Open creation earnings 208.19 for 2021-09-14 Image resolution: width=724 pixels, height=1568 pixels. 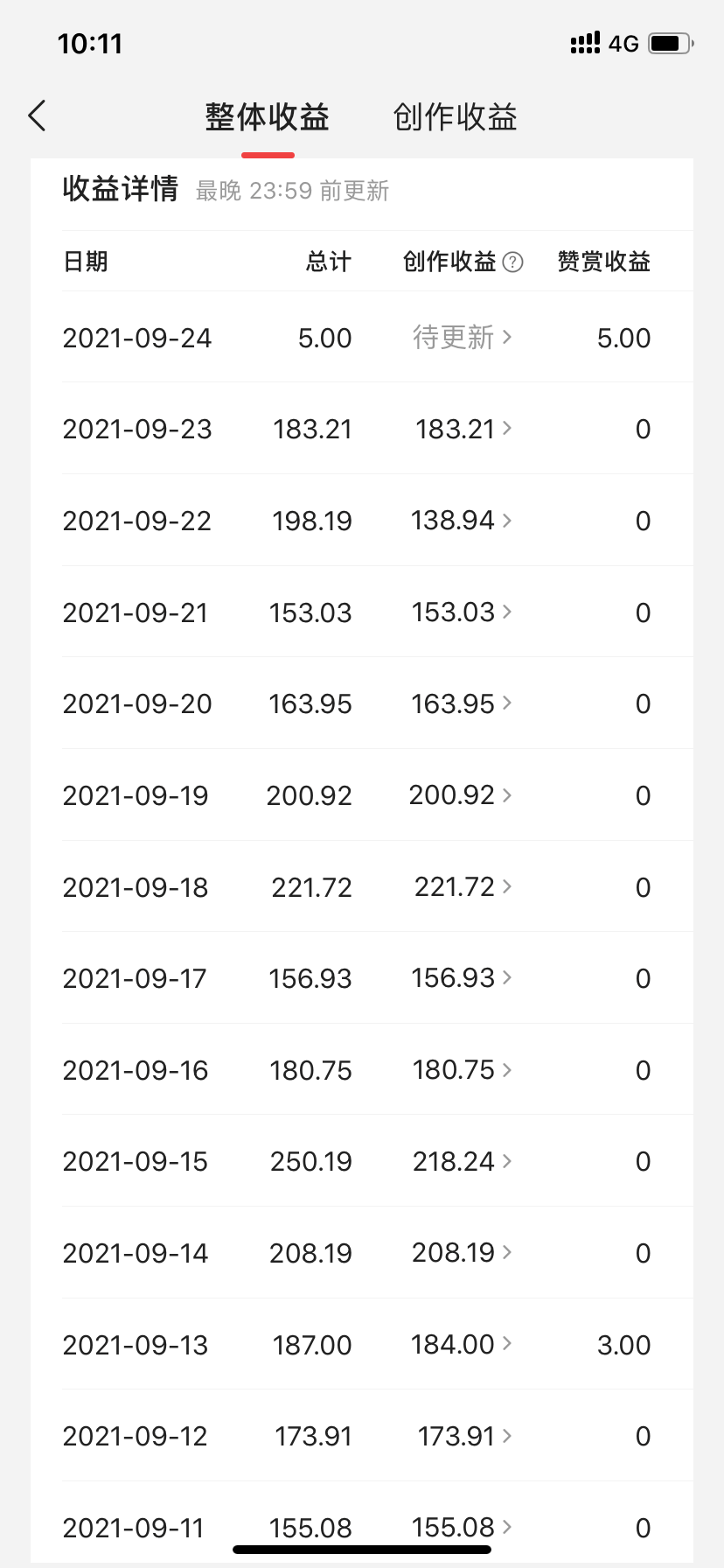click(463, 1252)
